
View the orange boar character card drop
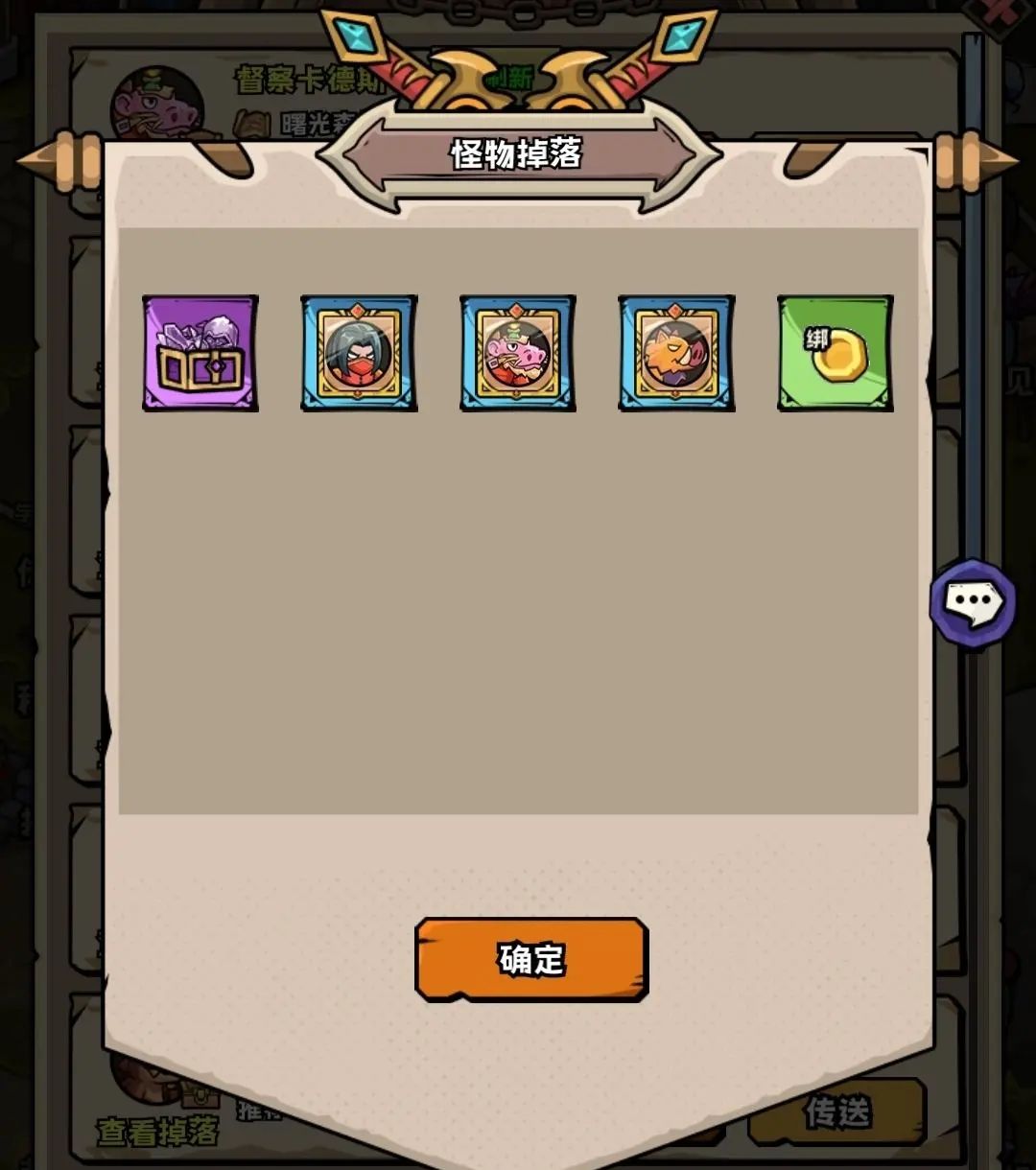[x=676, y=353]
